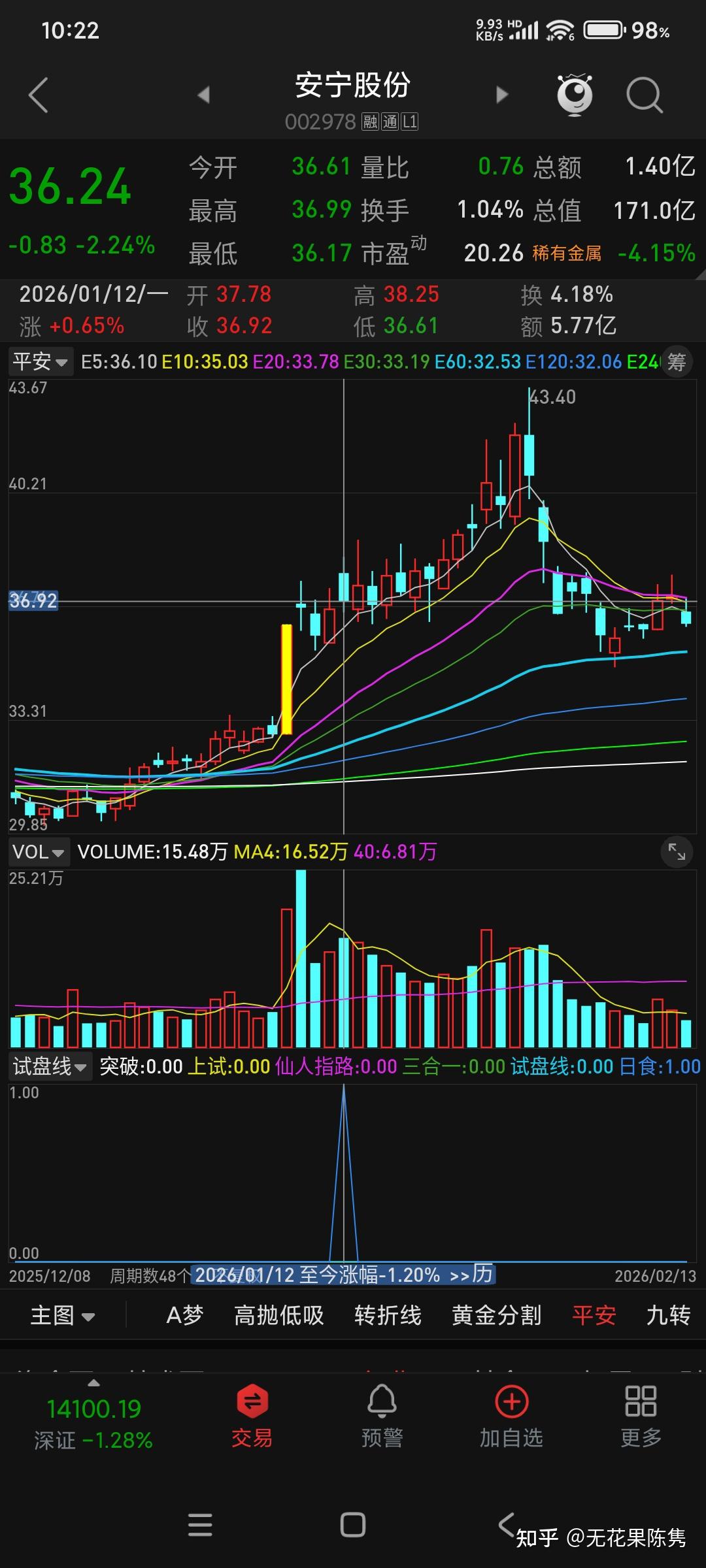Tap the 筹 chip distribution button
Viewport: 706px width, 1568px height.
coord(677,361)
